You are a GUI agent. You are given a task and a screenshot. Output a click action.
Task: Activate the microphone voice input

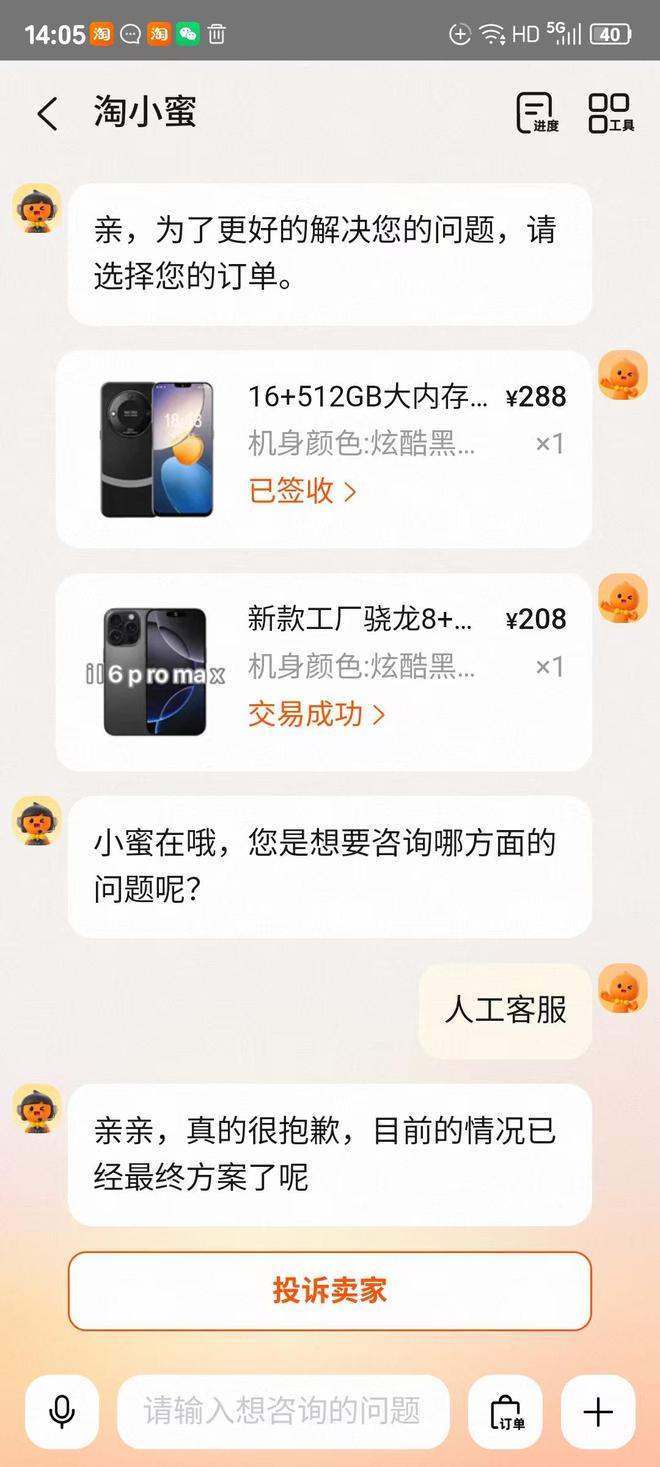62,1411
